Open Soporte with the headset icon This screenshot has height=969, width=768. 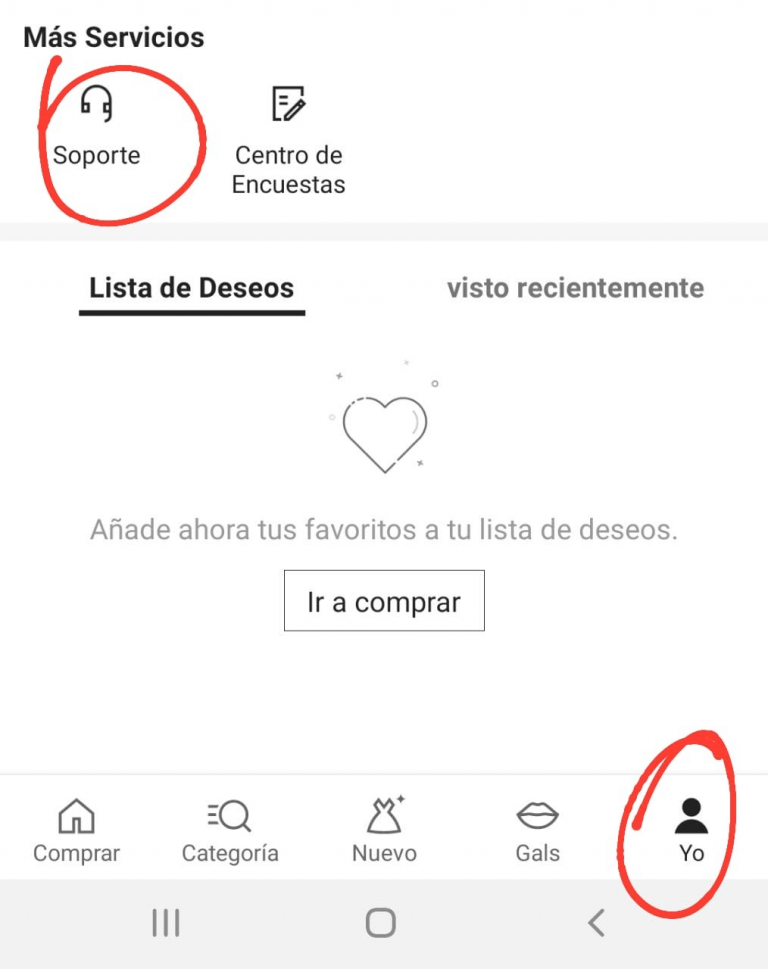click(x=95, y=103)
